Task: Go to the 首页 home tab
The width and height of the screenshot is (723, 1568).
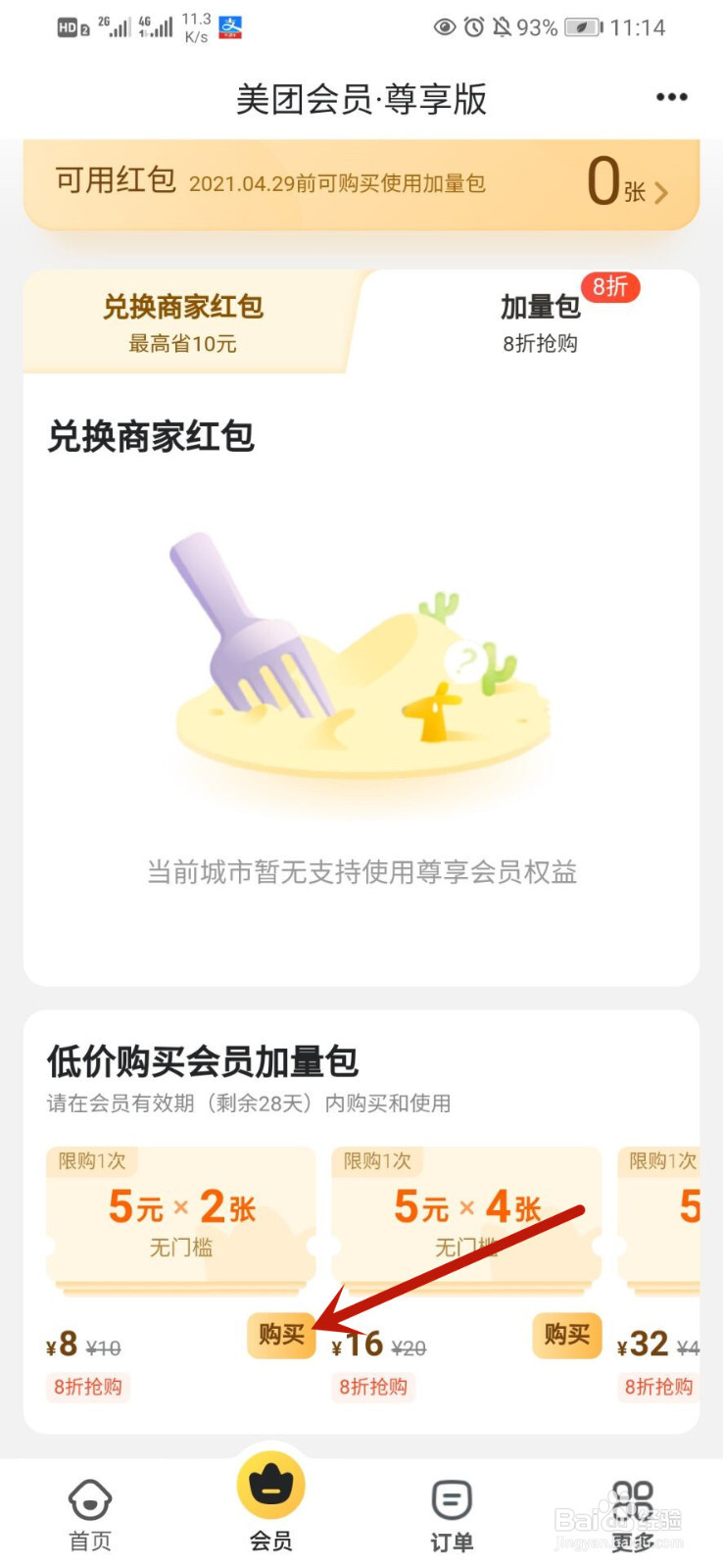Action: click(90, 1515)
